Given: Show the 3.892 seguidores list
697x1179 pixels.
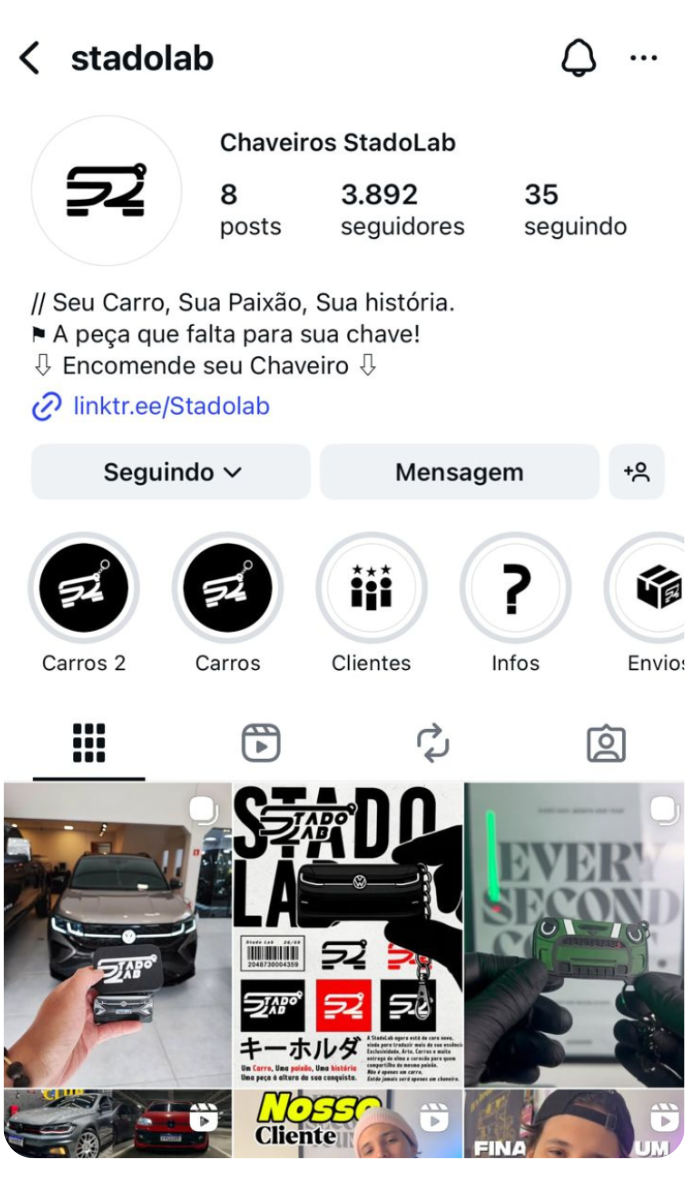Looking at the screenshot, I should pos(402,210).
